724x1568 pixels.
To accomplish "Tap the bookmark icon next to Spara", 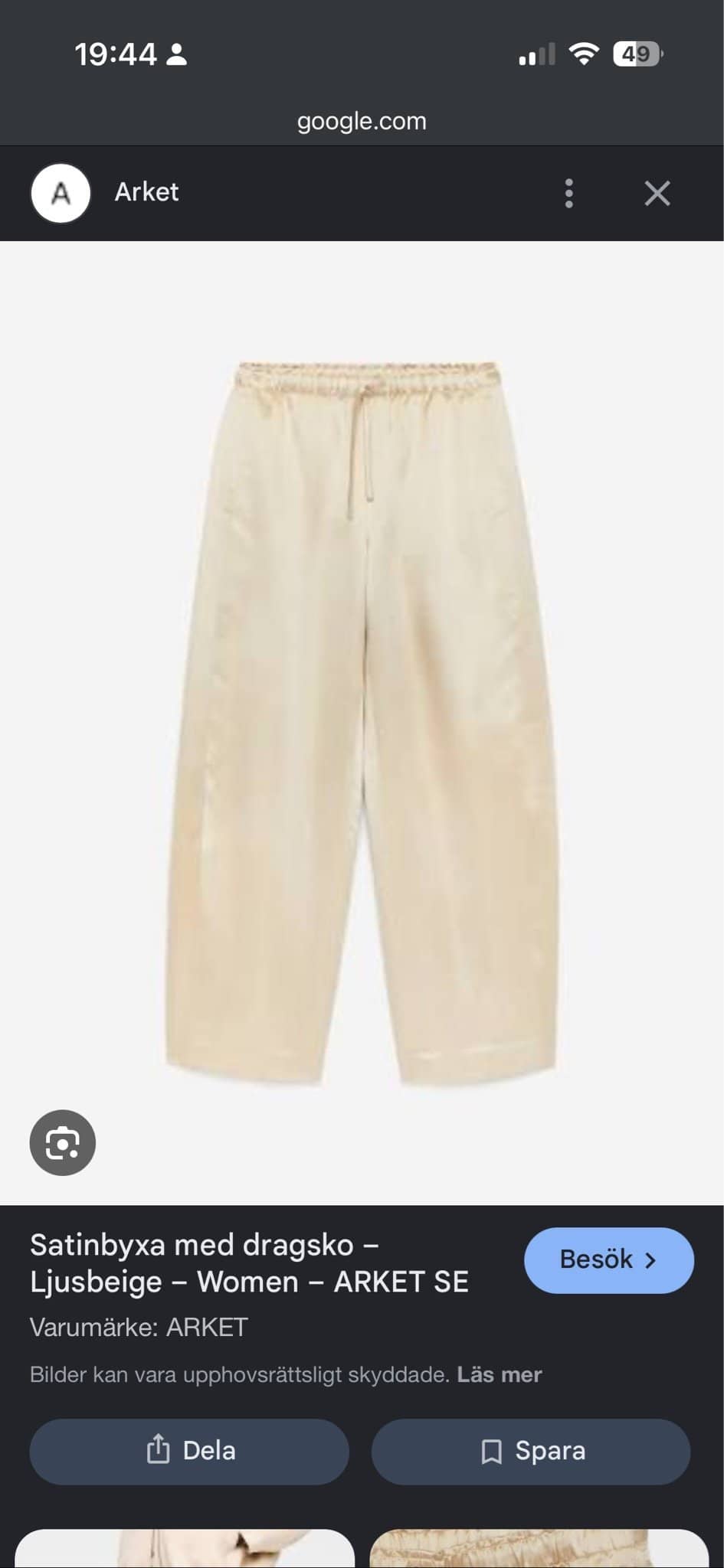I will click(492, 1449).
